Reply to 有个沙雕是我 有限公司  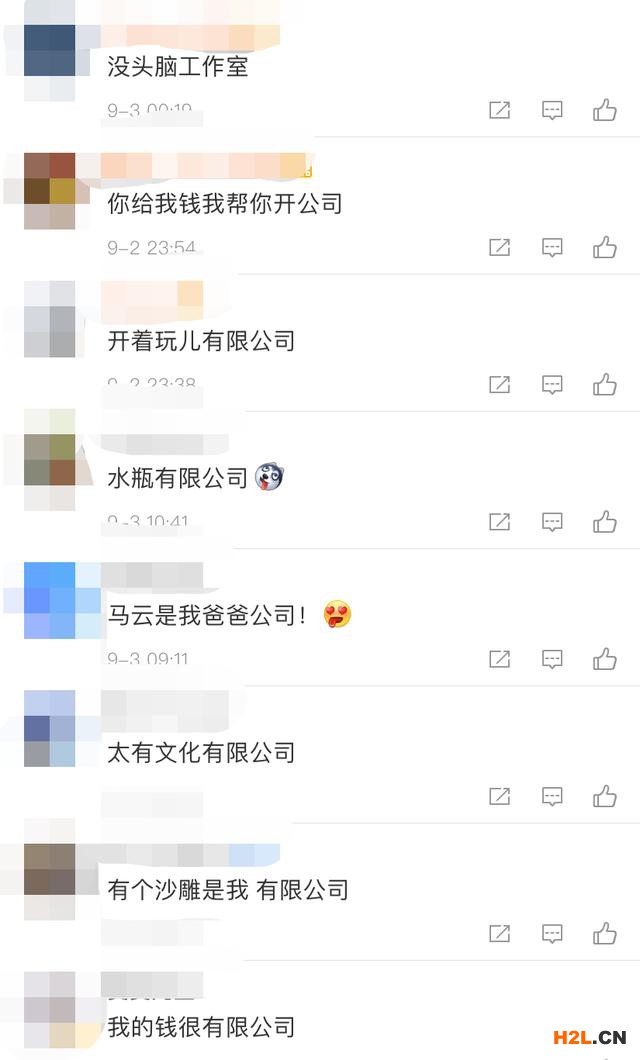[552, 933]
